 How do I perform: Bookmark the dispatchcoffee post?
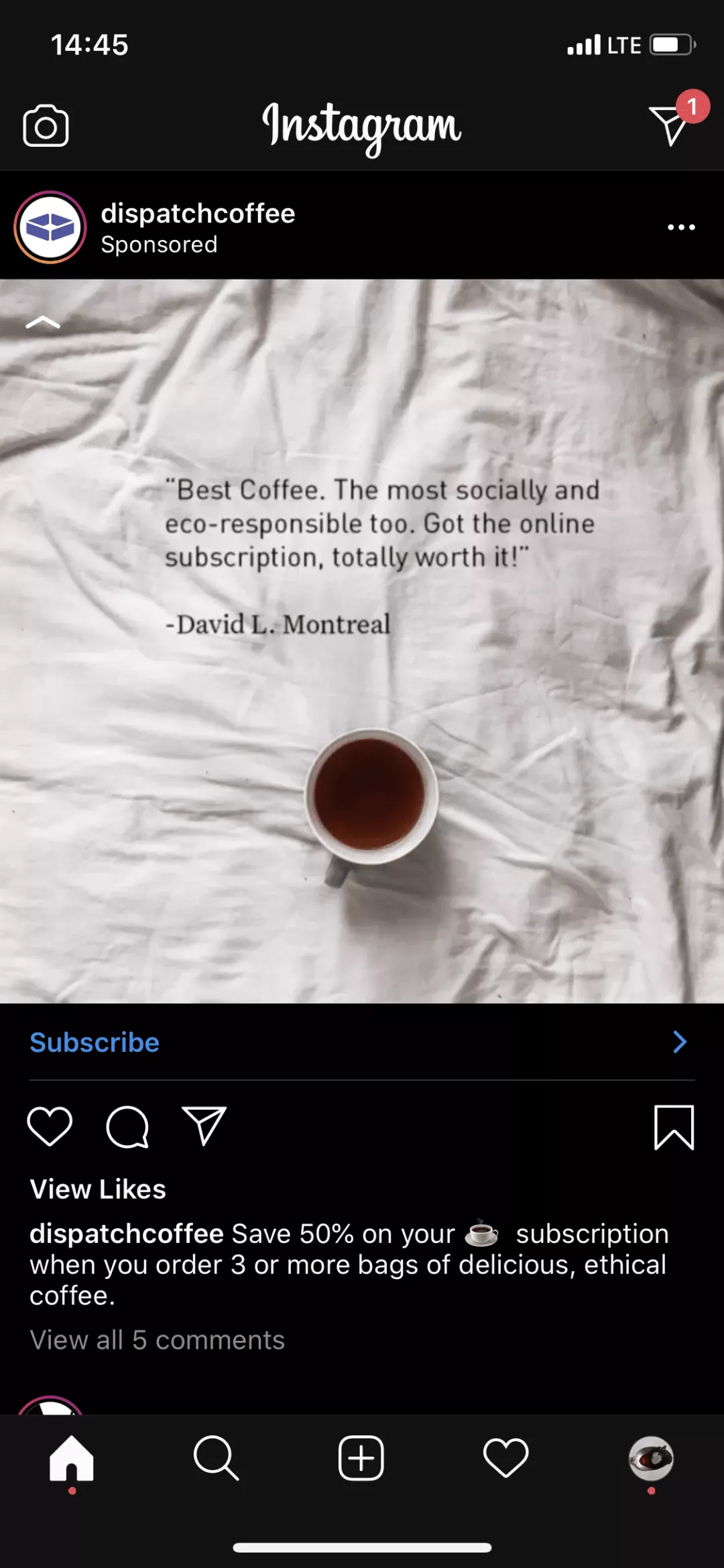(674, 1128)
